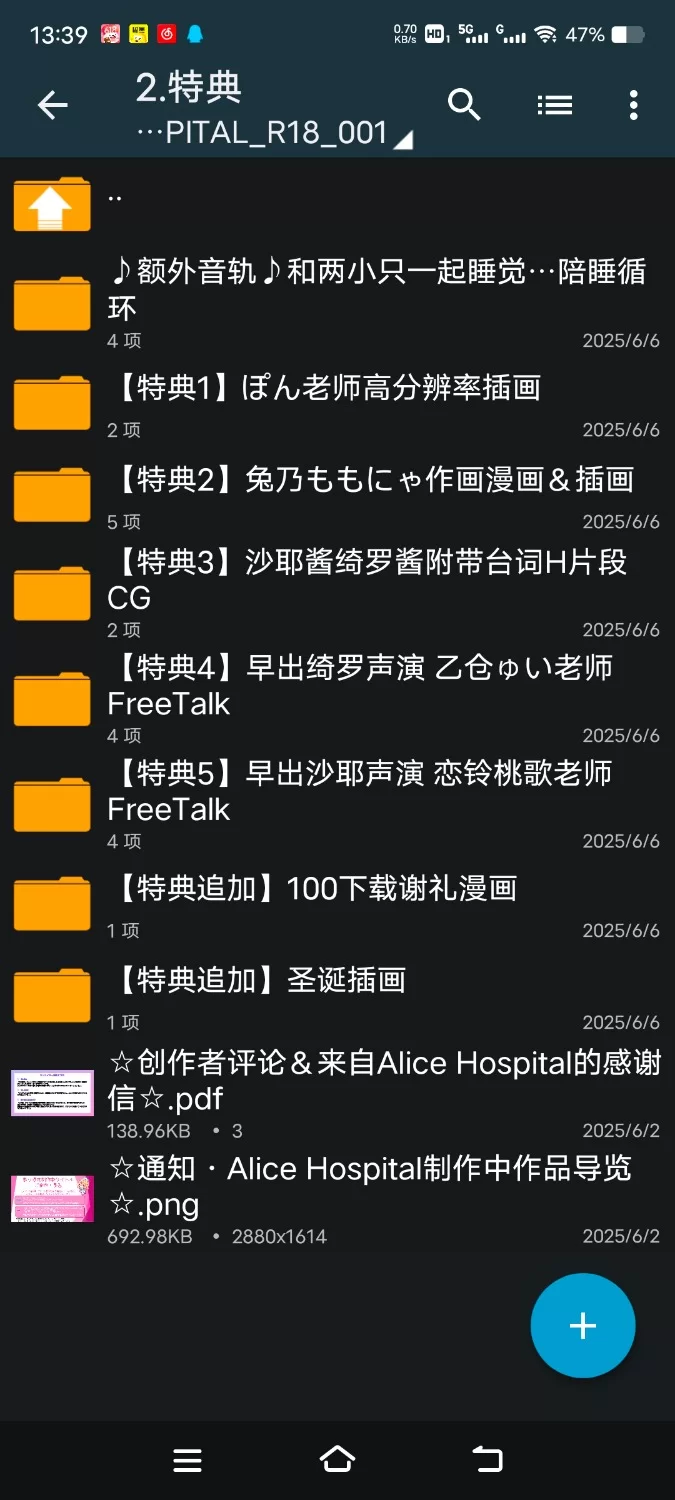Tap the blue plus floating button
This screenshot has height=1500, width=675.
pos(583,1326)
